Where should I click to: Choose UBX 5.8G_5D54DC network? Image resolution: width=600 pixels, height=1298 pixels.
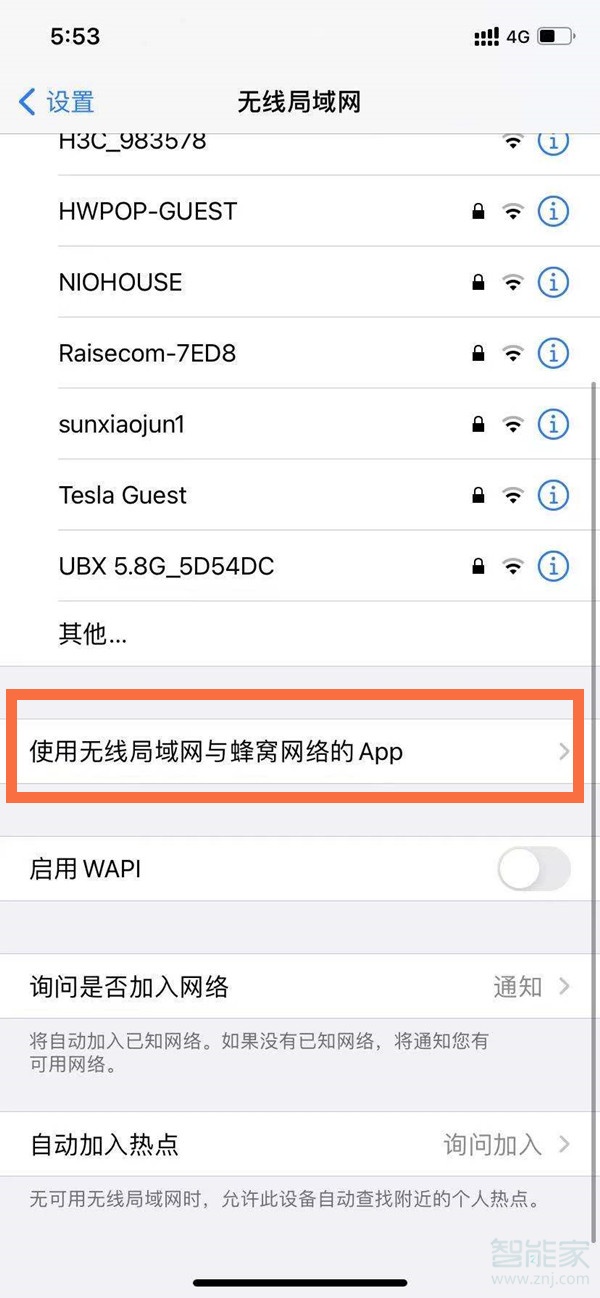click(x=300, y=566)
